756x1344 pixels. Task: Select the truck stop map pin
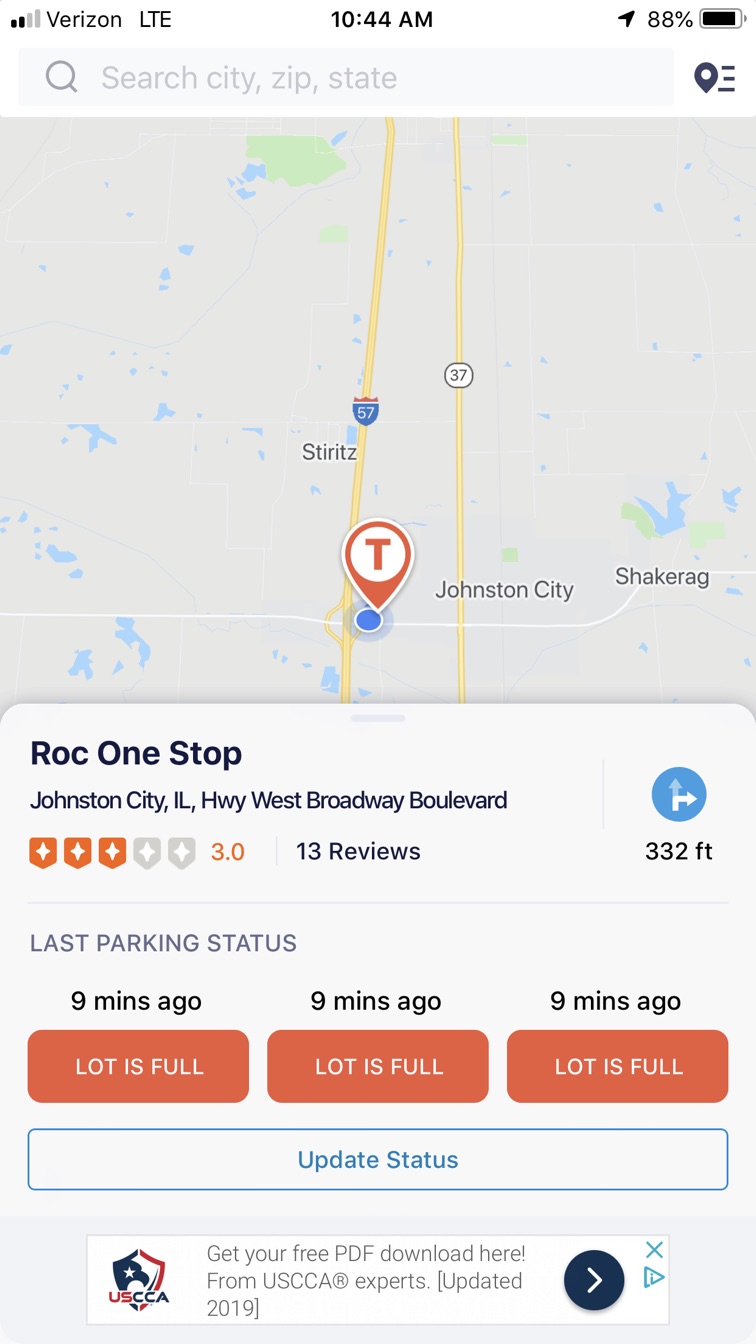click(x=377, y=556)
